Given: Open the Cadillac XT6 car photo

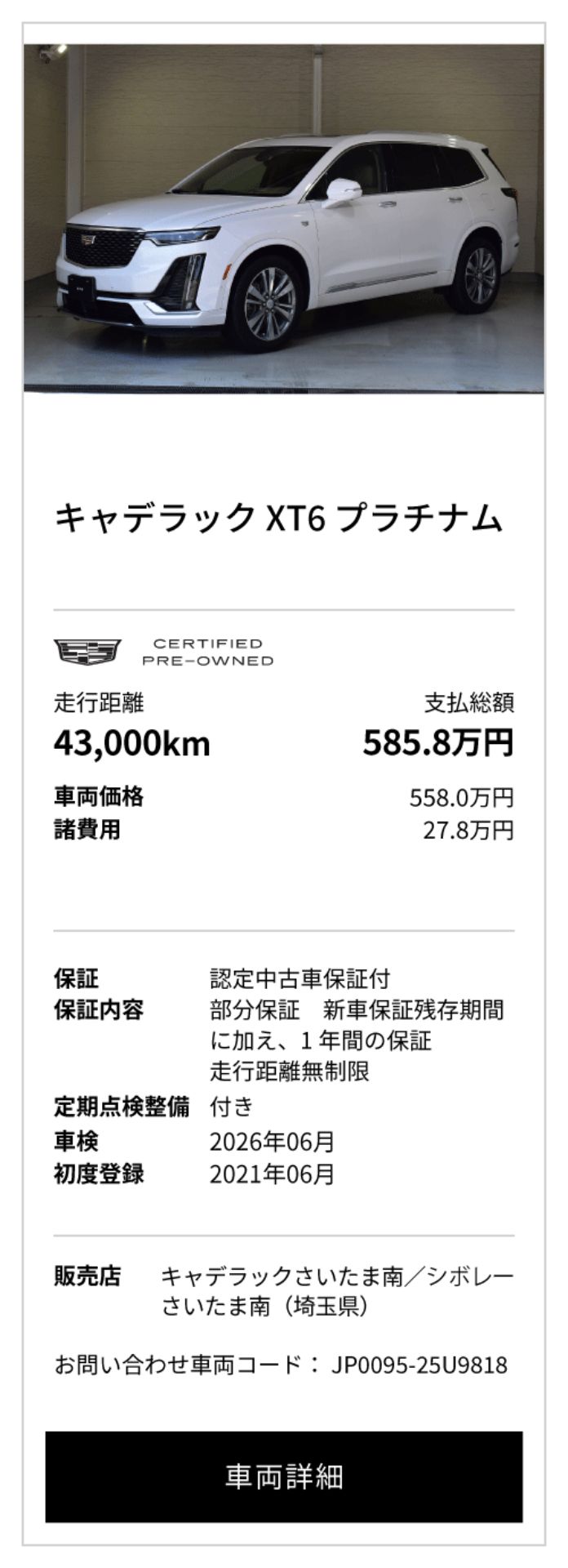Looking at the screenshot, I should pyautogui.click(x=283, y=219).
